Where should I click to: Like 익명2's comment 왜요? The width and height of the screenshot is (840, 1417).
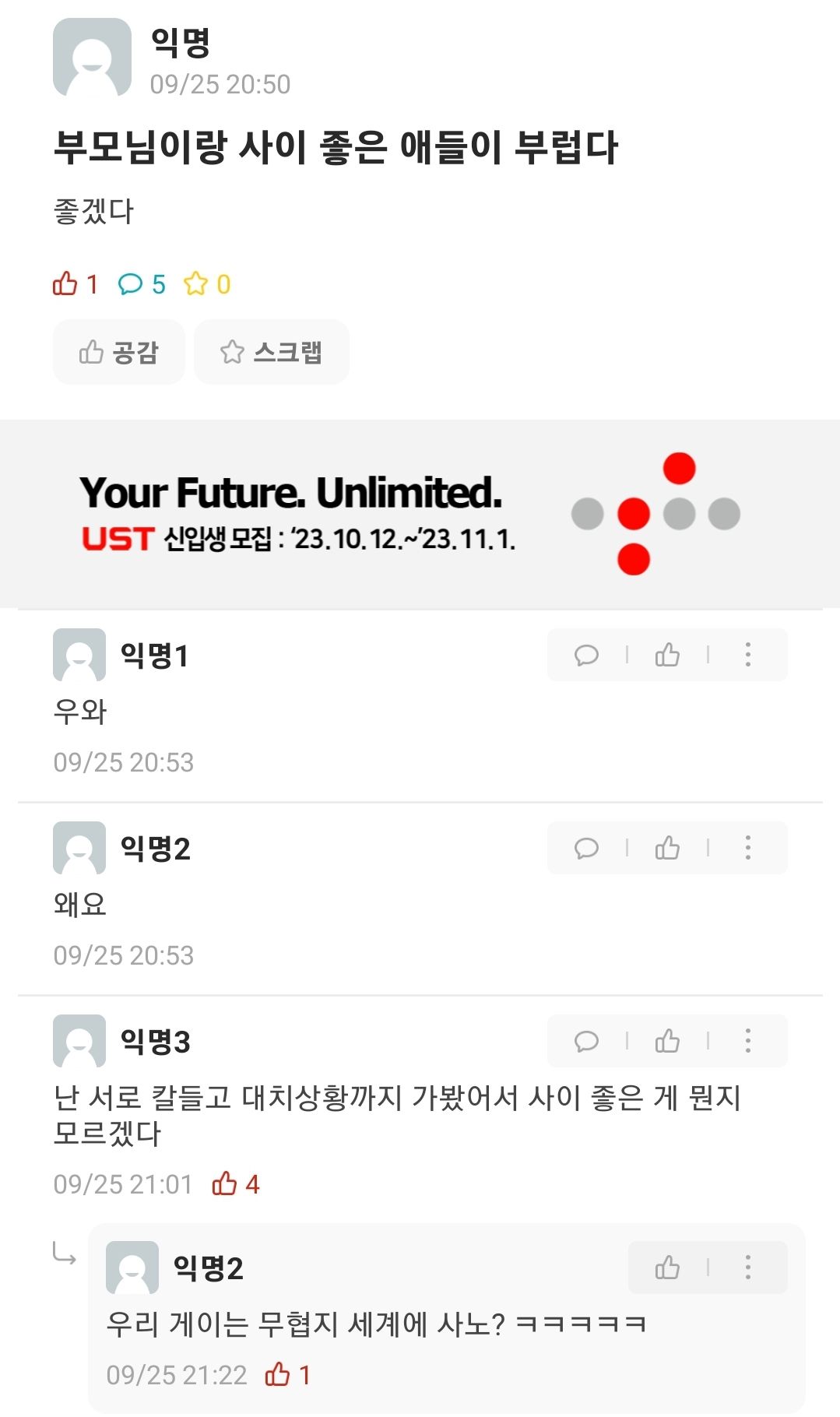coord(667,848)
